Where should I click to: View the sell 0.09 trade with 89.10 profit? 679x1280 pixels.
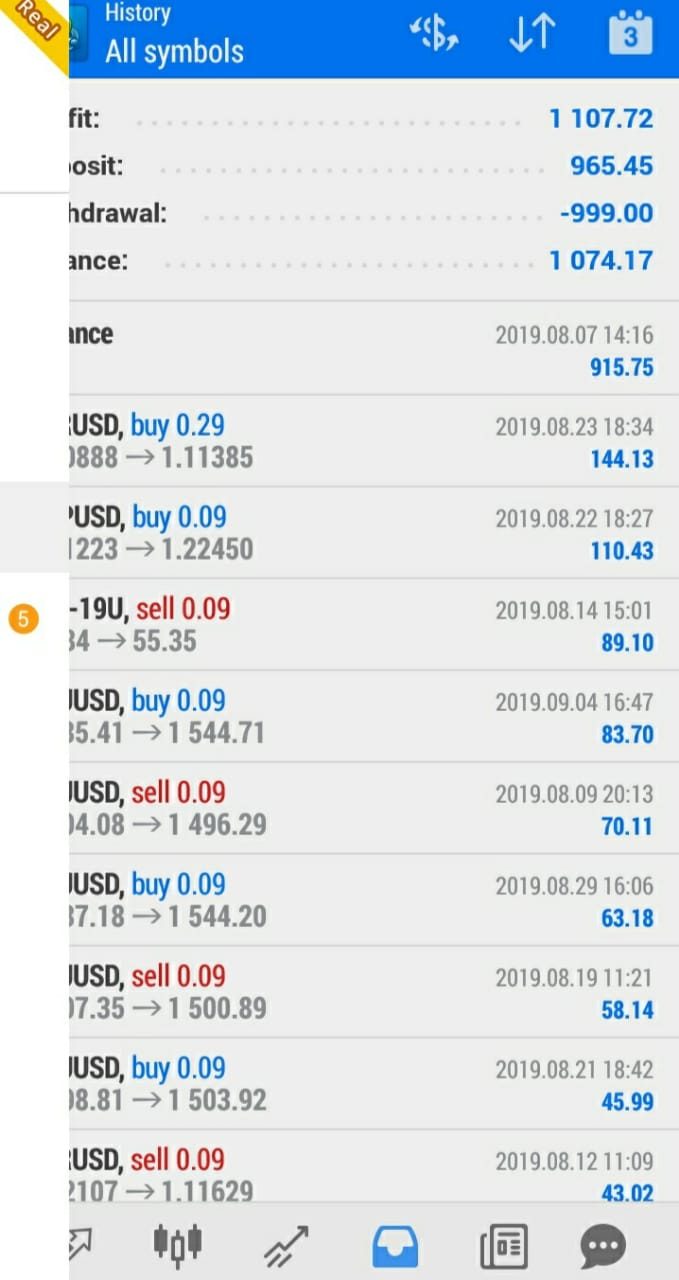coord(360,625)
